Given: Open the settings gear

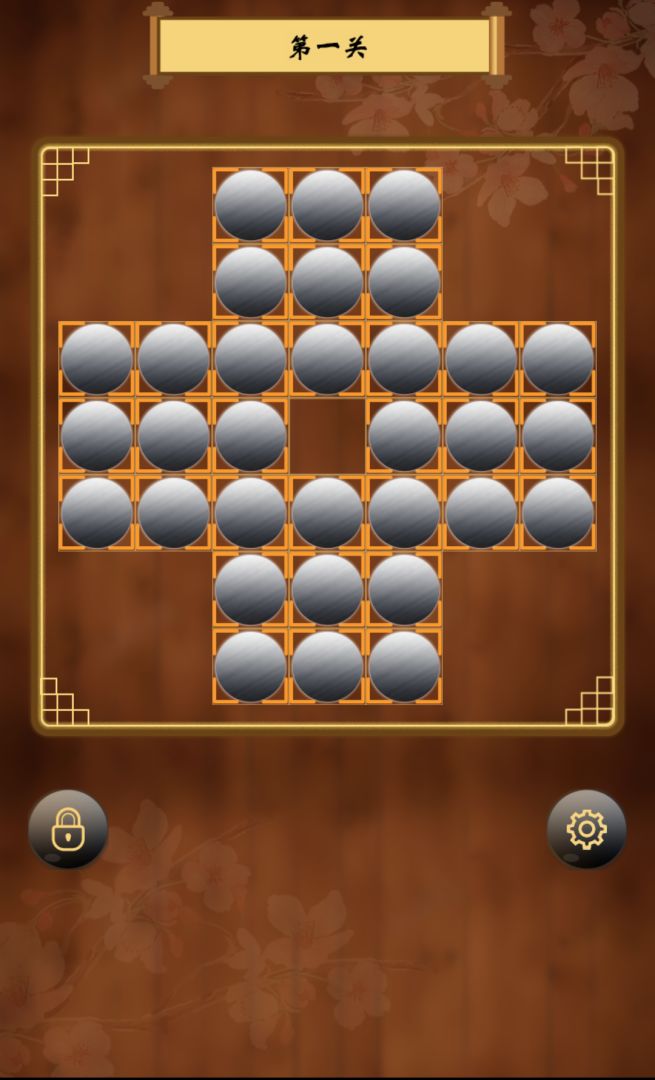Looking at the screenshot, I should tap(586, 829).
